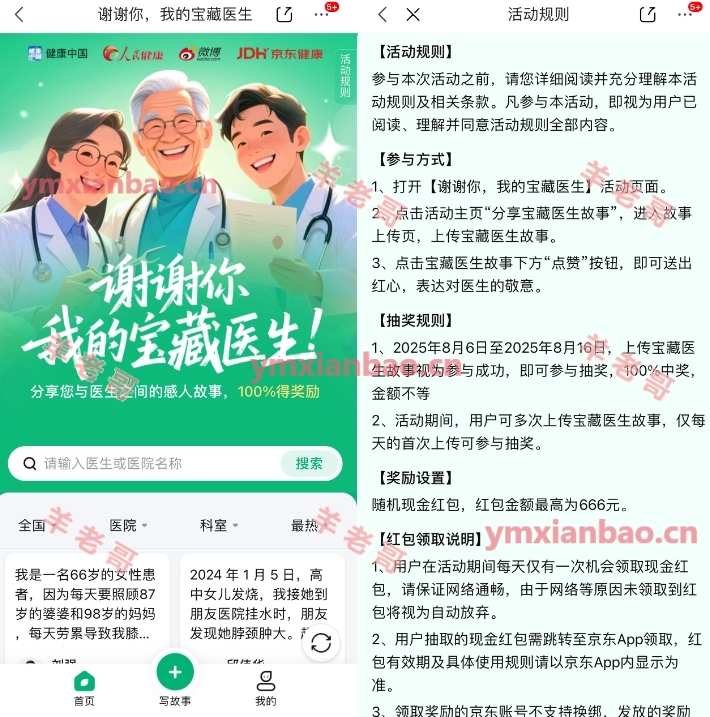This screenshot has height=717, width=710.
Task: Open the 全国 region filter
Action: click(32, 525)
